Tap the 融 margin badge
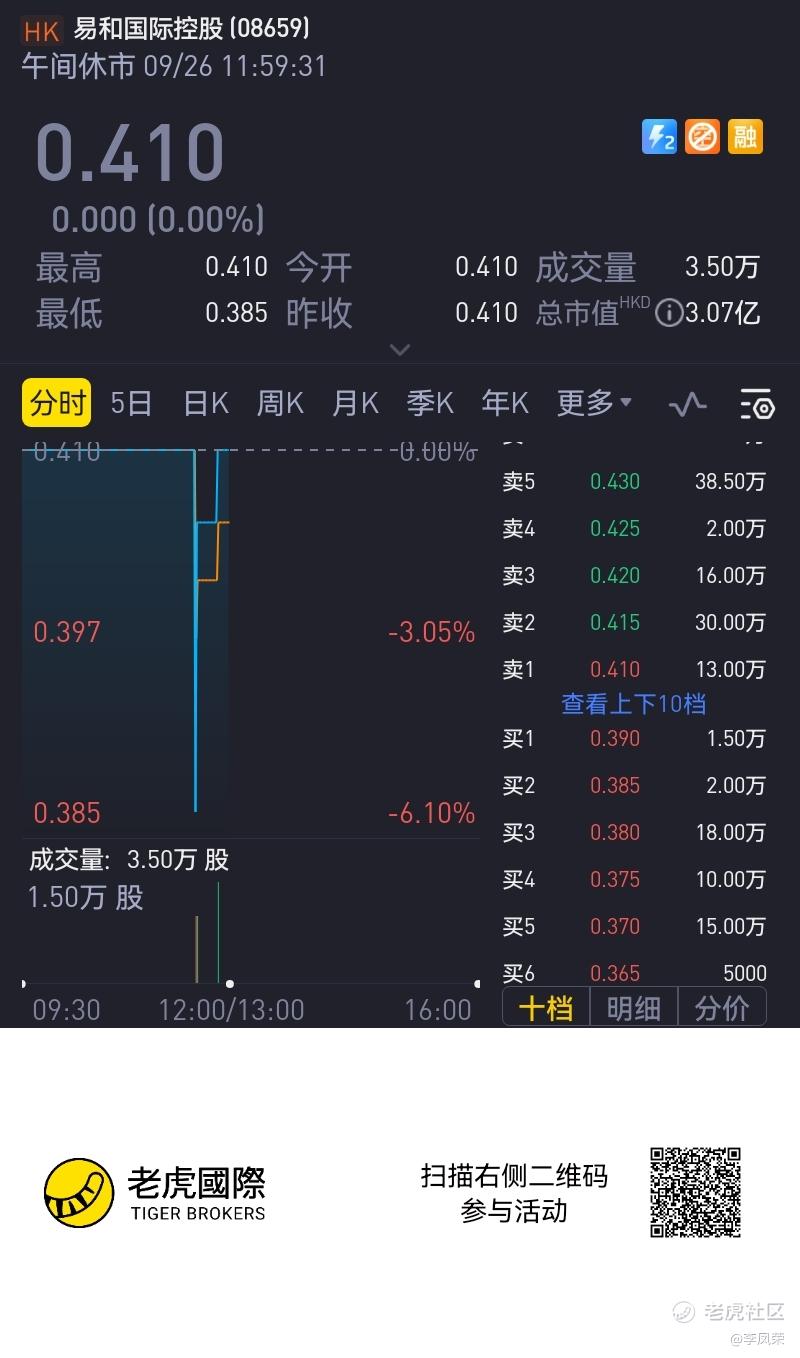 click(x=745, y=136)
